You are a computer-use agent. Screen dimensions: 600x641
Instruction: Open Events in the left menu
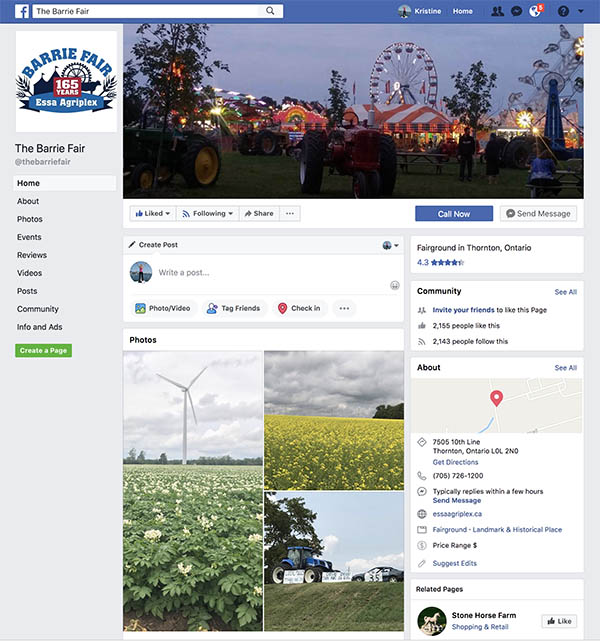coord(29,237)
